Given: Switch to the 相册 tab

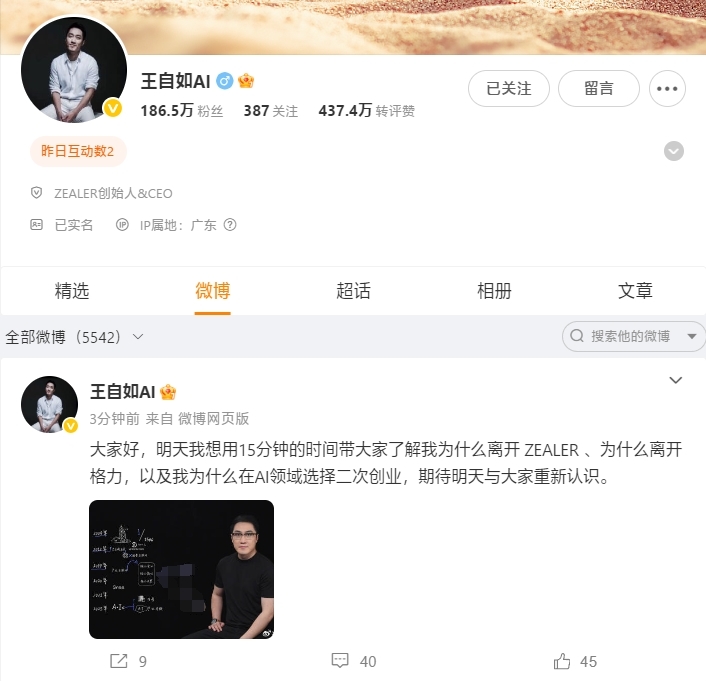Looking at the screenshot, I should tap(494, 291).
